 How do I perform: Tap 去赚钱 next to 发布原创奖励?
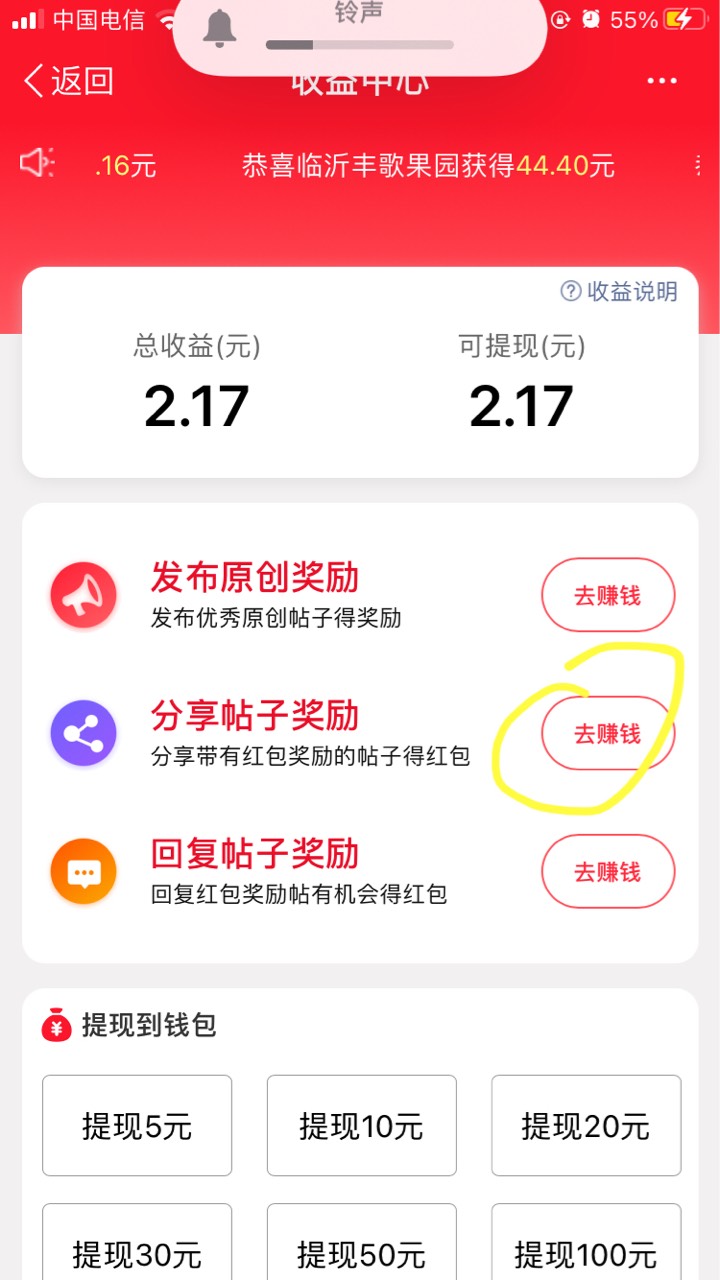tap(608, 595)
